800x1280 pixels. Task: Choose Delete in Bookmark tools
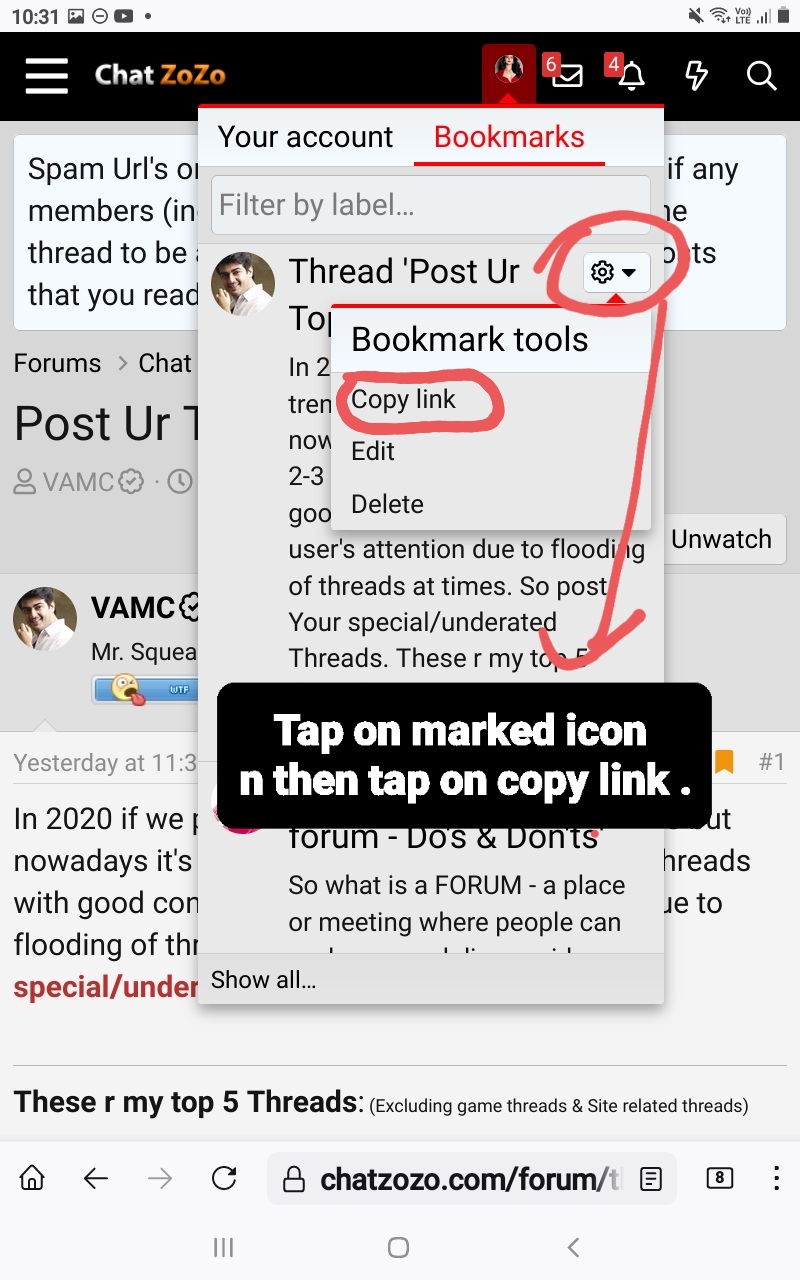point(387,504)
